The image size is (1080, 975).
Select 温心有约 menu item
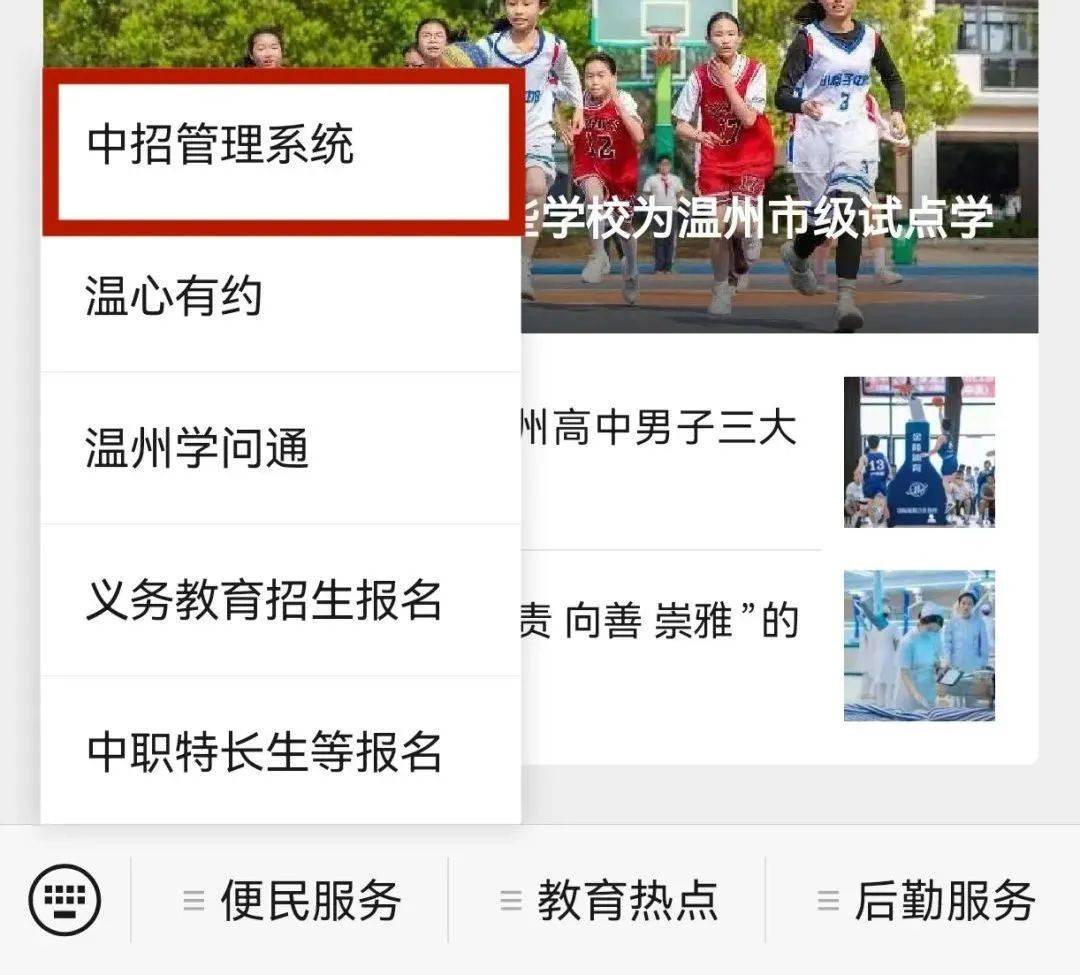tap(280, 298)
